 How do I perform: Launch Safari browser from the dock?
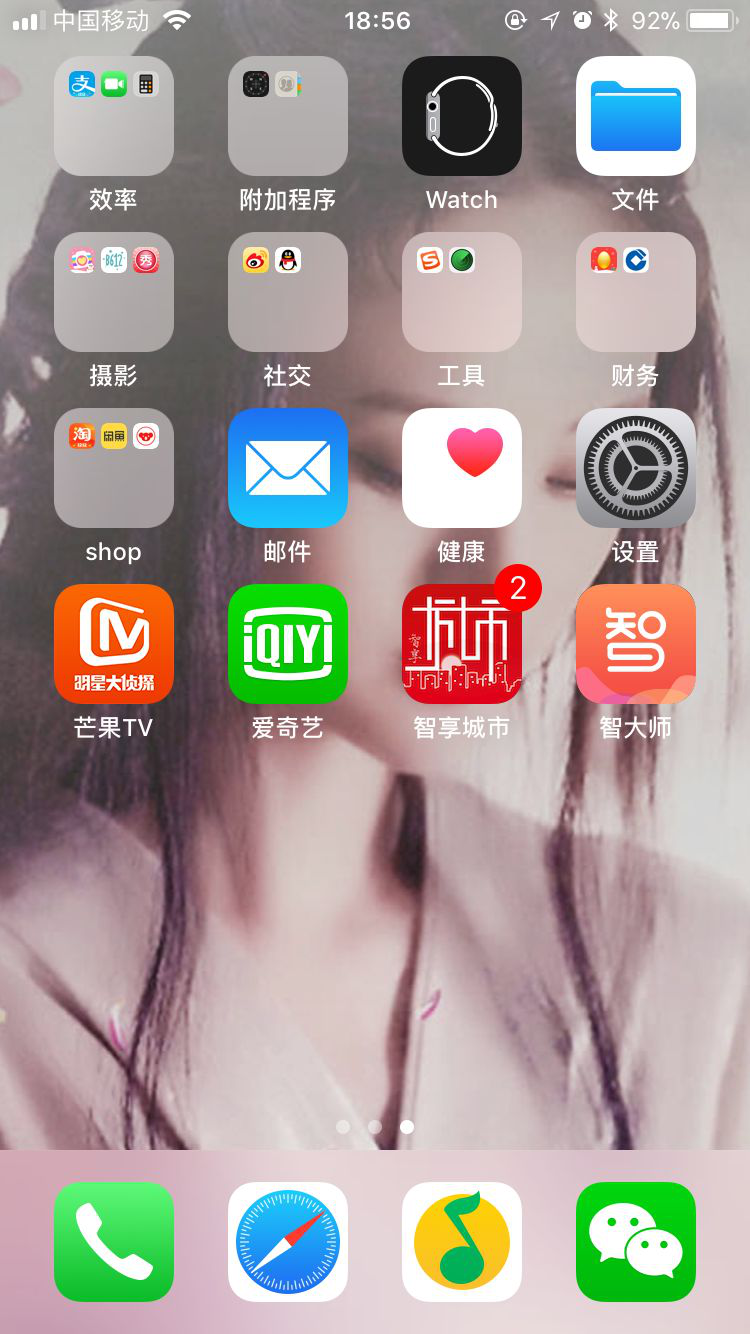pos(287,1242)
